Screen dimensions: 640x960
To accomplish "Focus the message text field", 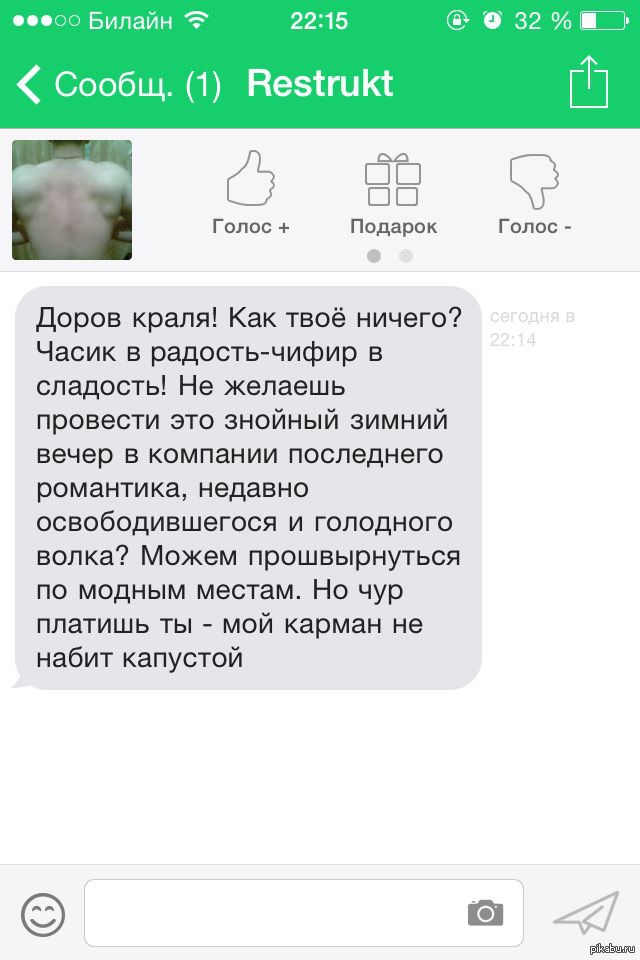I will pyautogui.click(x=270, y=913).
